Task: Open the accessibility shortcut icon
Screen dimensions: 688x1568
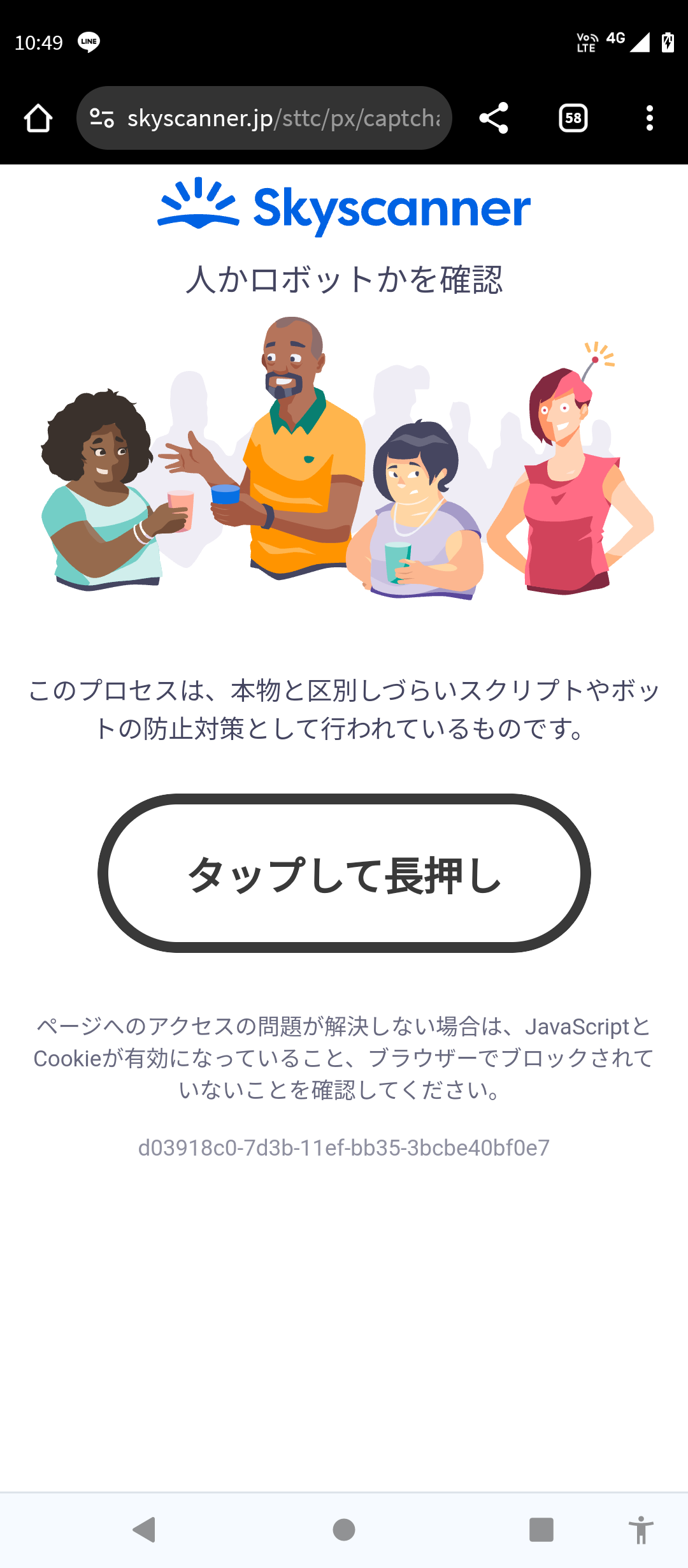Action: [x=641, y=1530]
